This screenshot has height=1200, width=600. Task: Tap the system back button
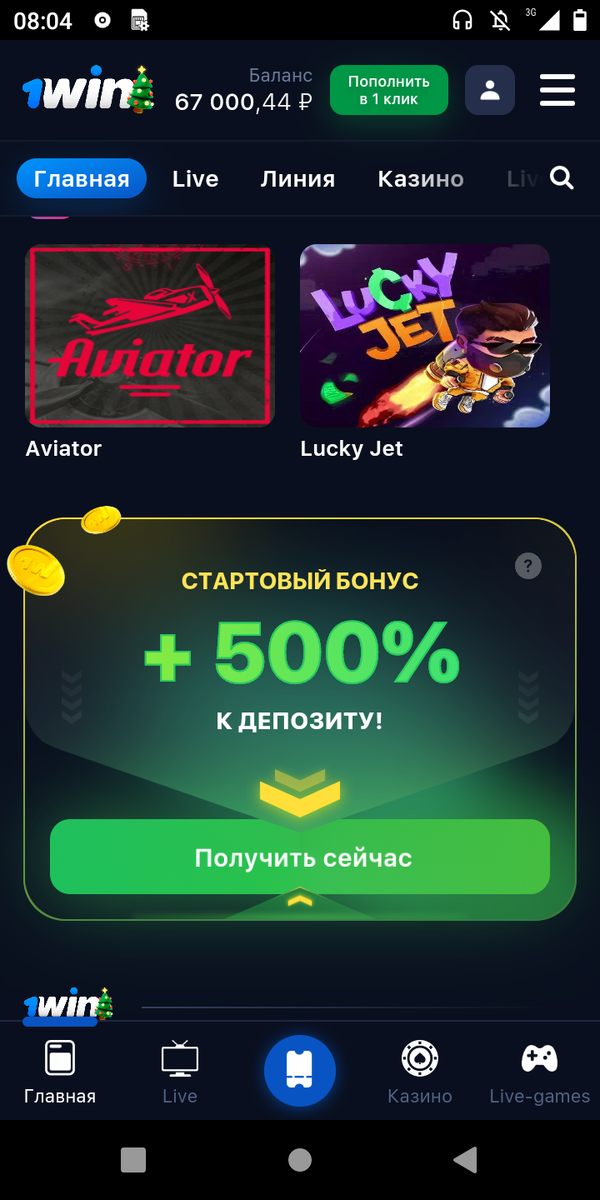pyautogui.click(x=465, y=1160)
